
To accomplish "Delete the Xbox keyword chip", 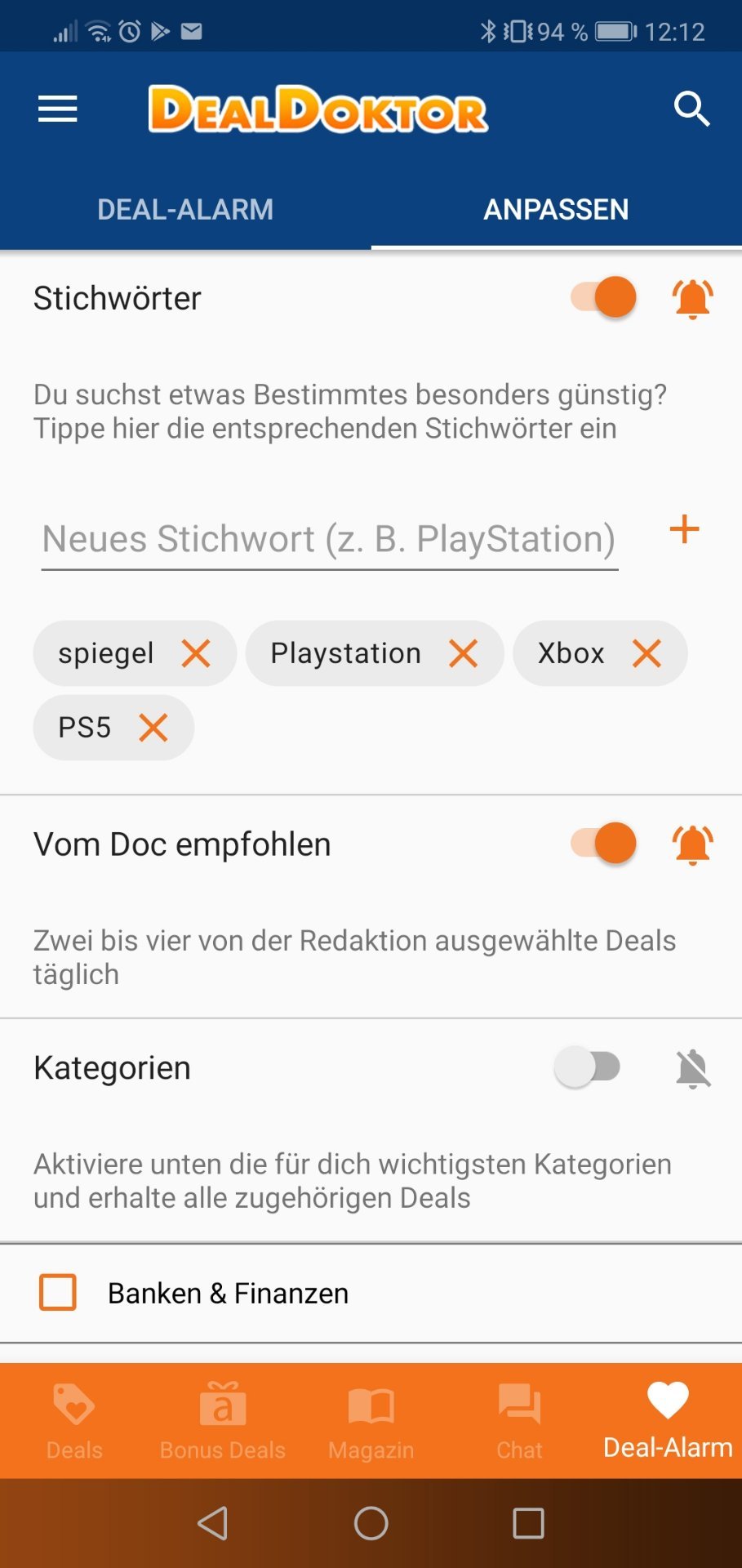I will pyautogui.click(x=646, y=653).
